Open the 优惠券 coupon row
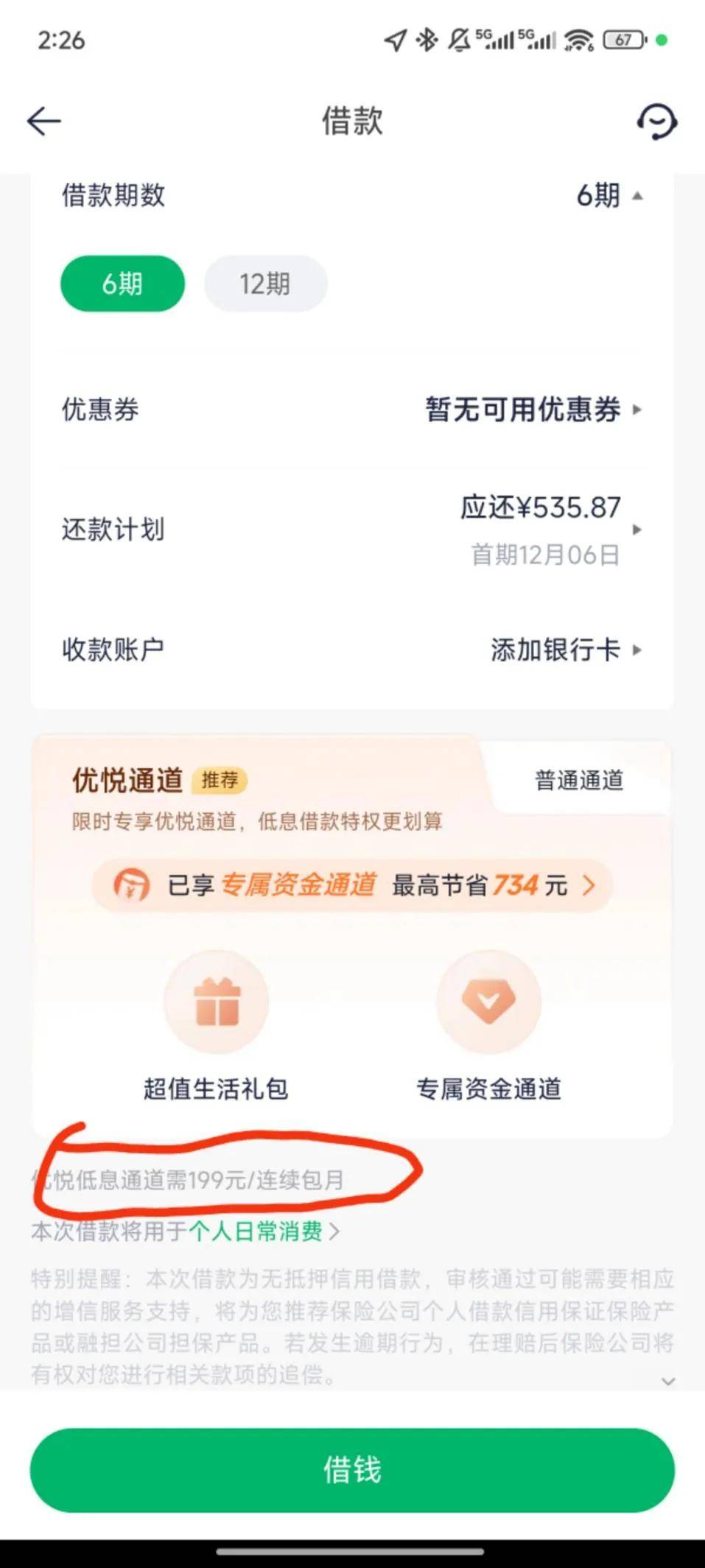This screenshot has height=1568, width=705. [532, 409]
